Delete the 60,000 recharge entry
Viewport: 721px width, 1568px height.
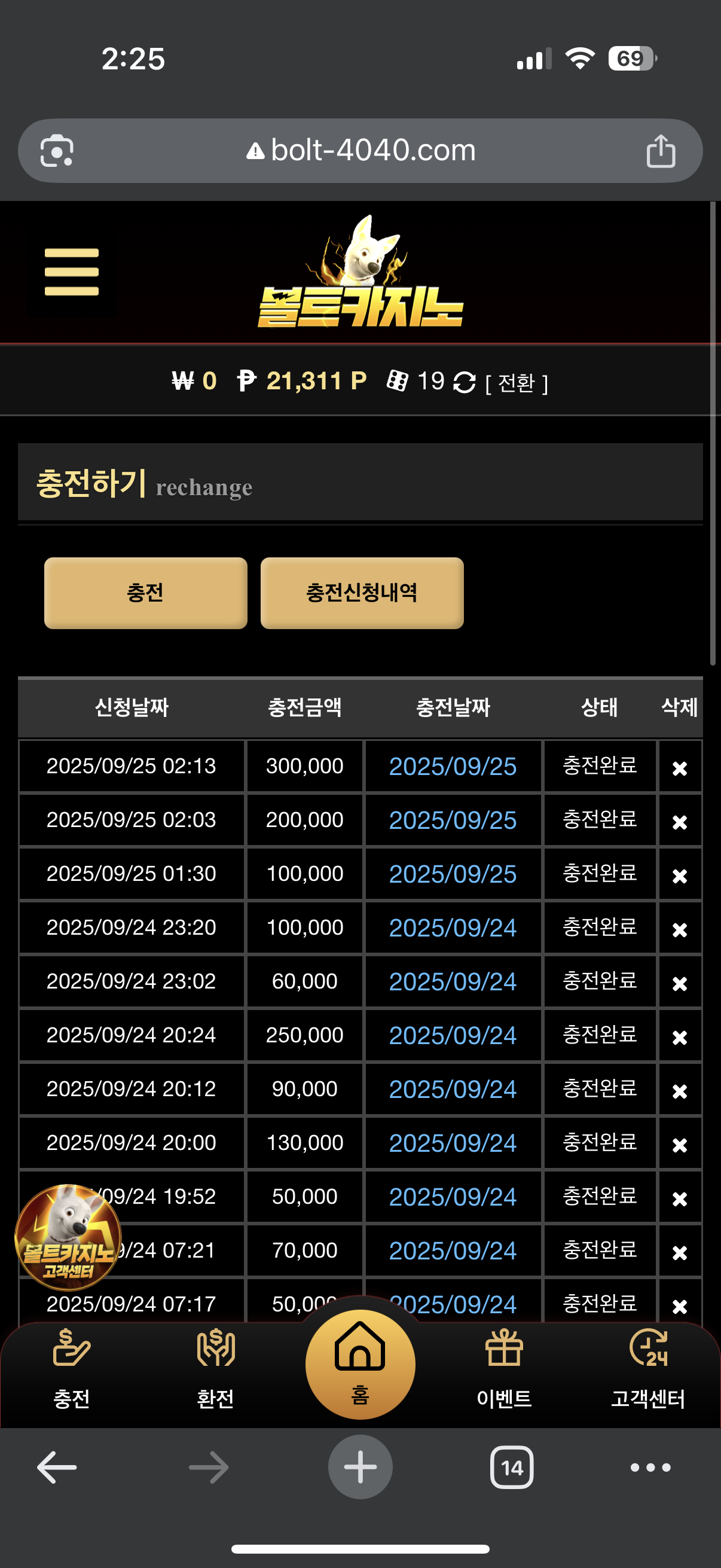pyautogui.click(x=680, y=983)
